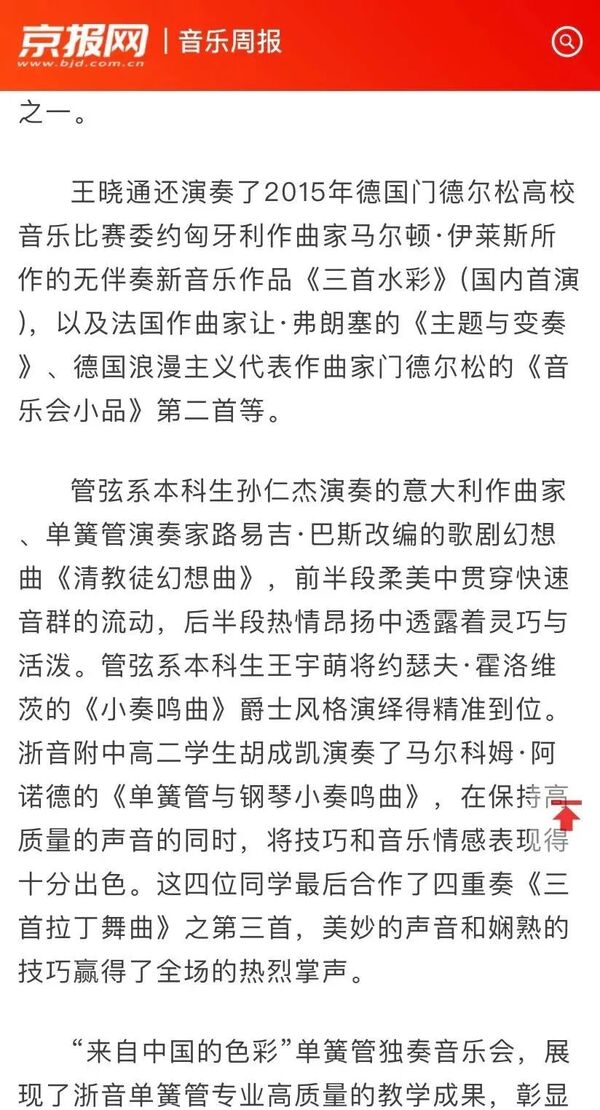Open the search magnifier icon
600x1110 pixels.
[567, 42]
